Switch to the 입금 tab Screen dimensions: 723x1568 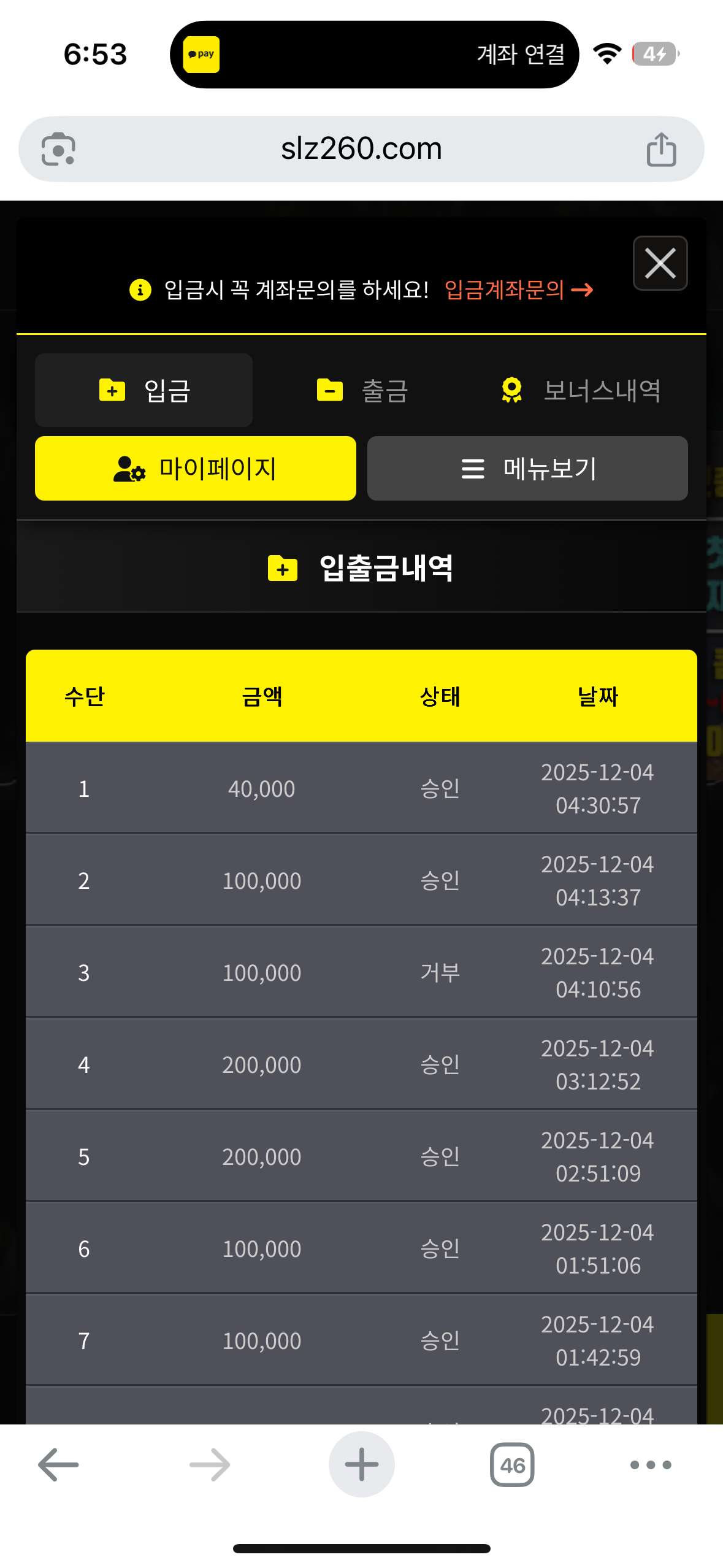click(144, 390)
